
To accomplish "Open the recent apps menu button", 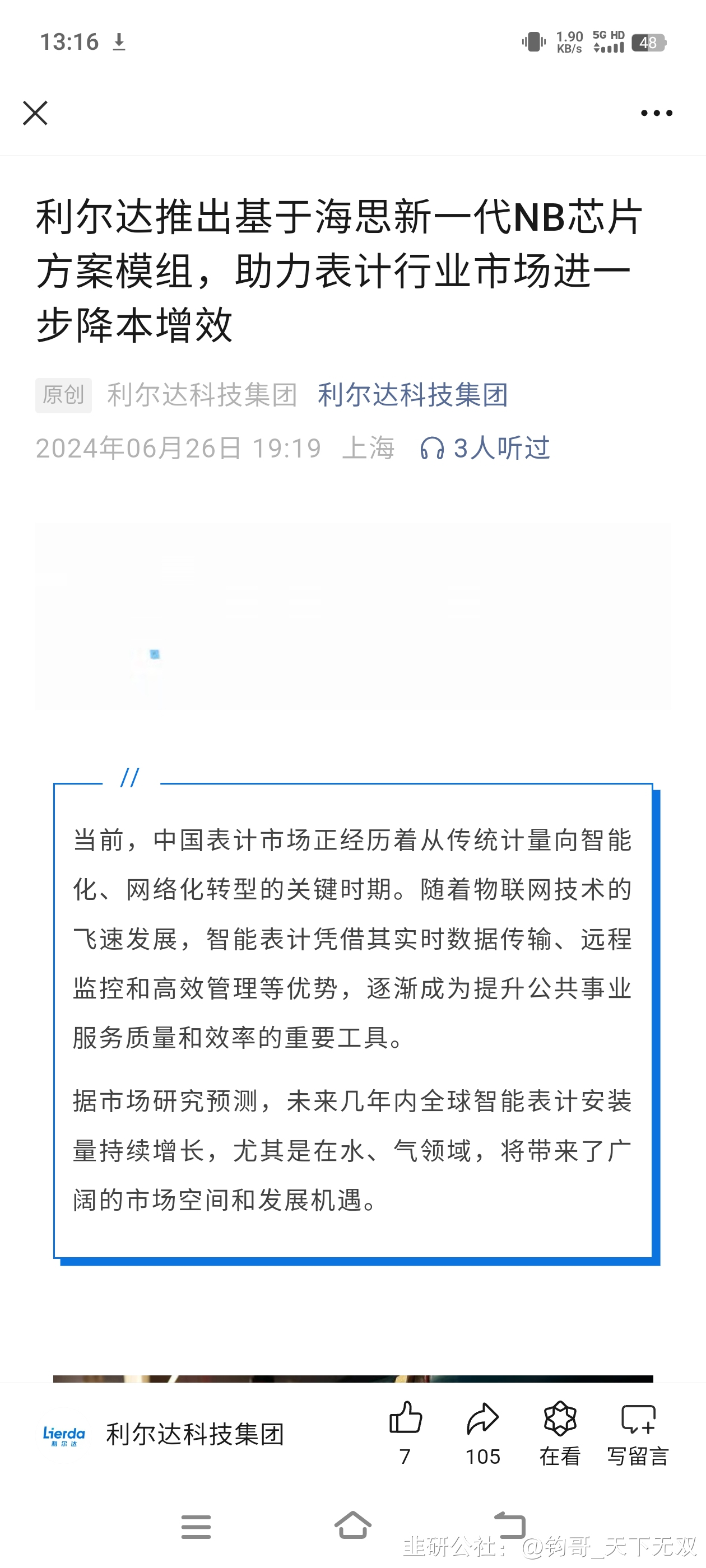I will point(196,1527).
